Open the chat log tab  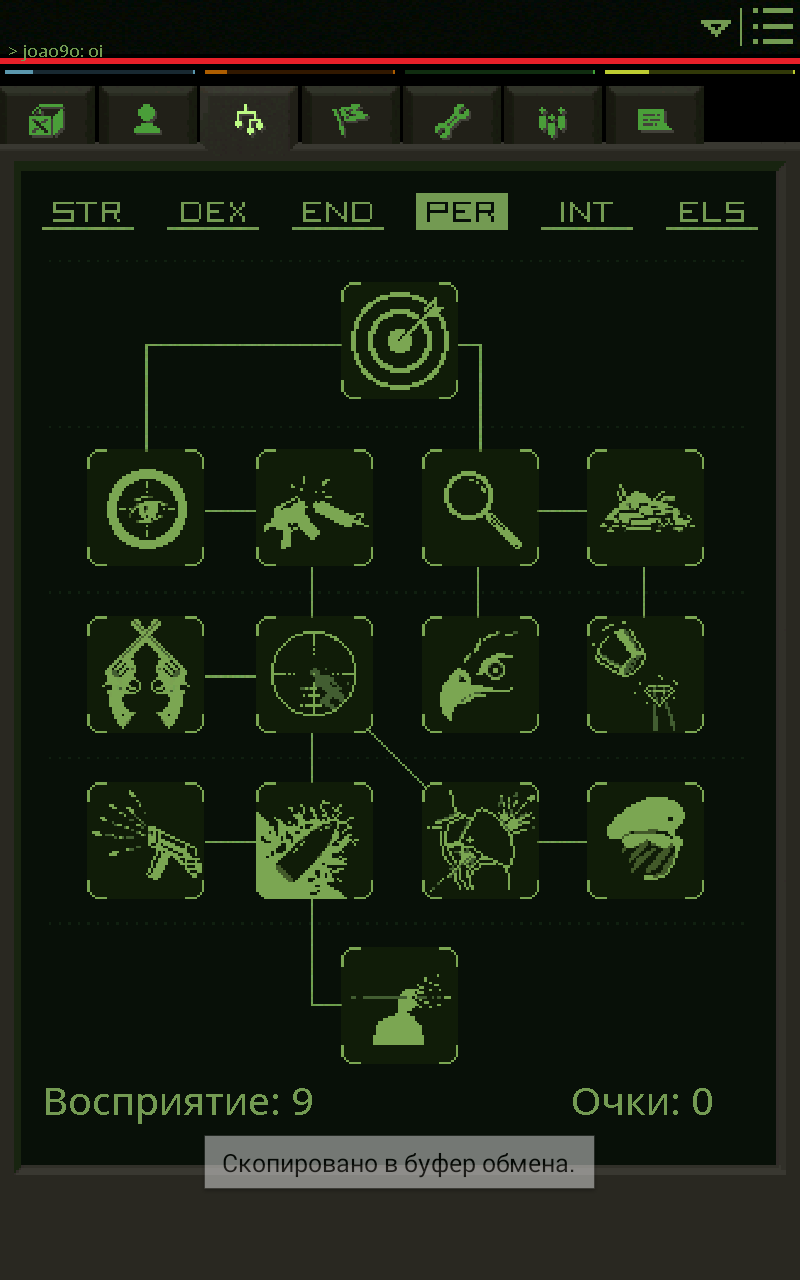click(654, 120)
